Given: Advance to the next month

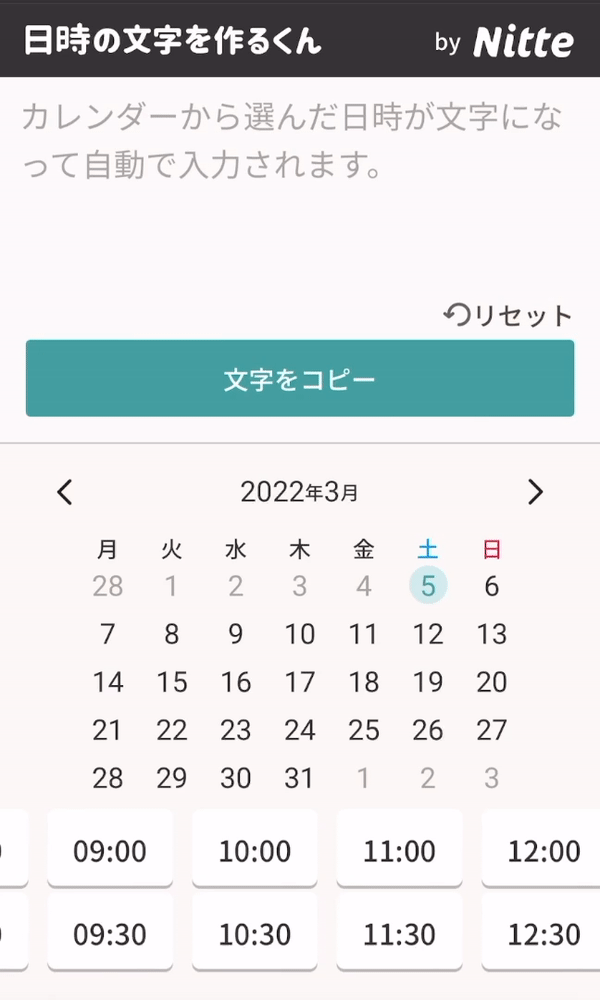Looking at the screenshot, I should point(535,492).
